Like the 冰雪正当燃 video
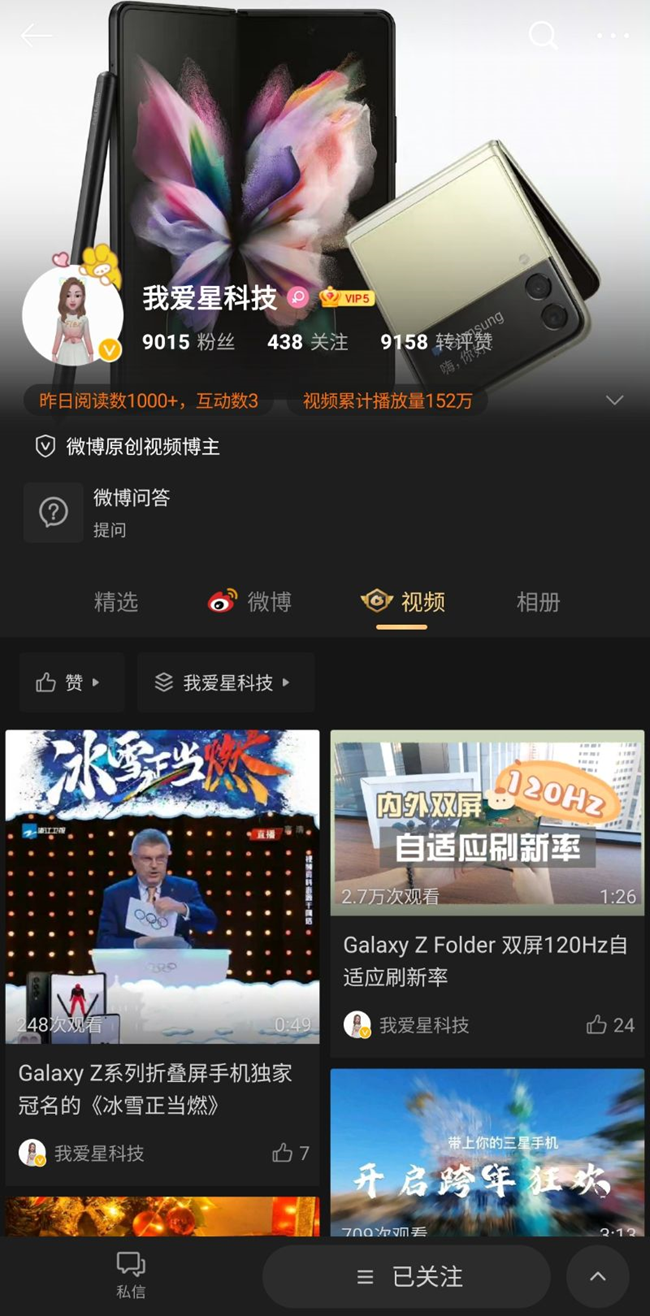650x1316 pixels. (290, 1153)
